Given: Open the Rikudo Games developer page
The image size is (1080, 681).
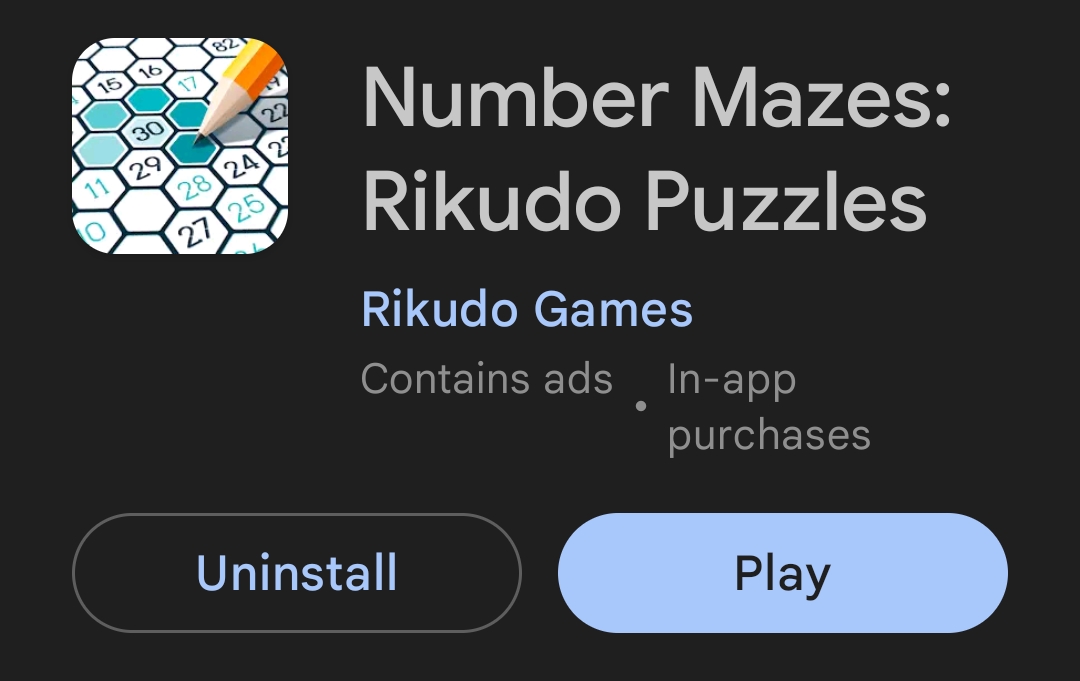Looking at the screenshot, I should tap(527, 310).
